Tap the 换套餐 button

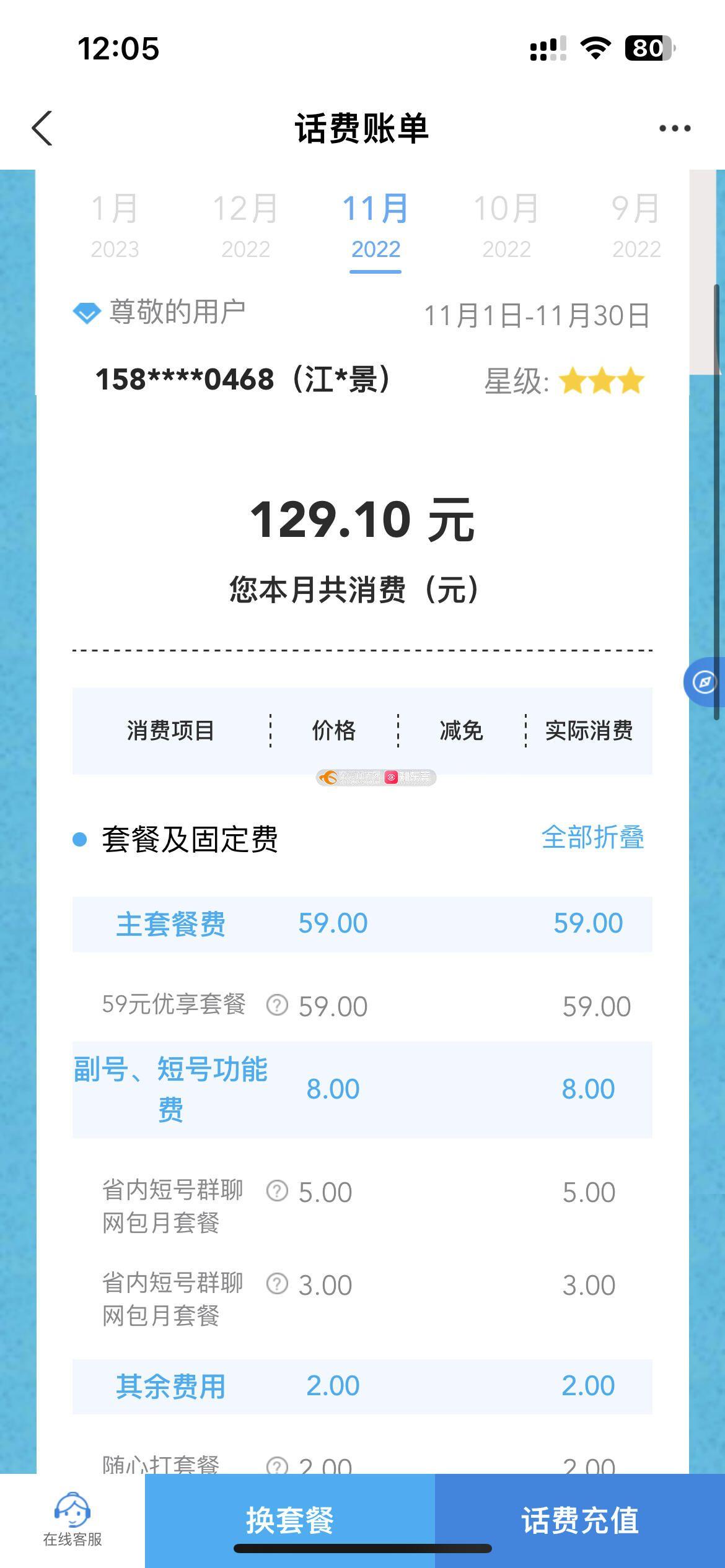(x=290, y=1520)
